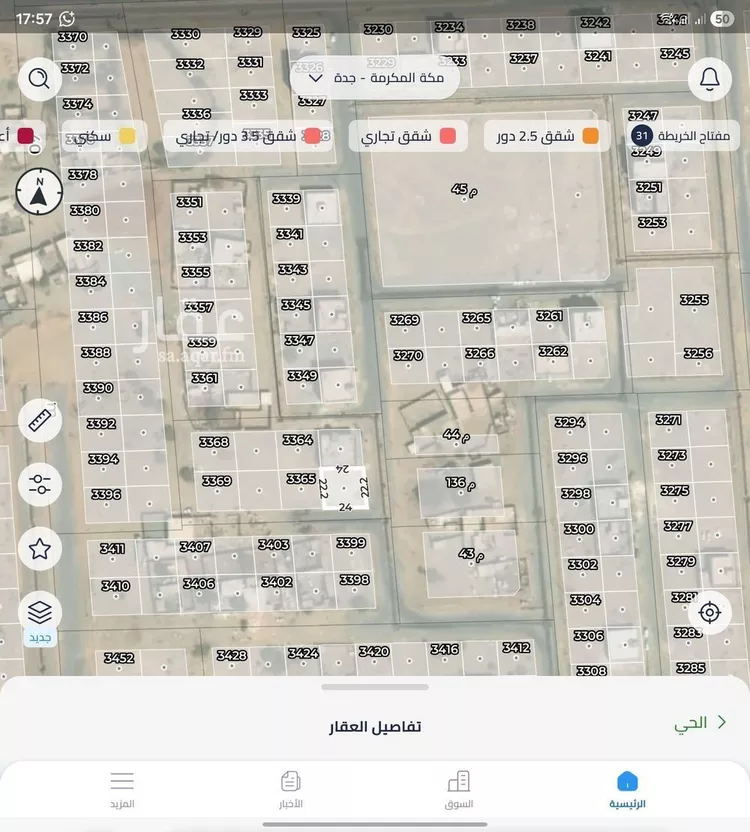Open the notifications bell
Image resolution: width=750 pixels, height=832 pixels.
pos(710,78)
